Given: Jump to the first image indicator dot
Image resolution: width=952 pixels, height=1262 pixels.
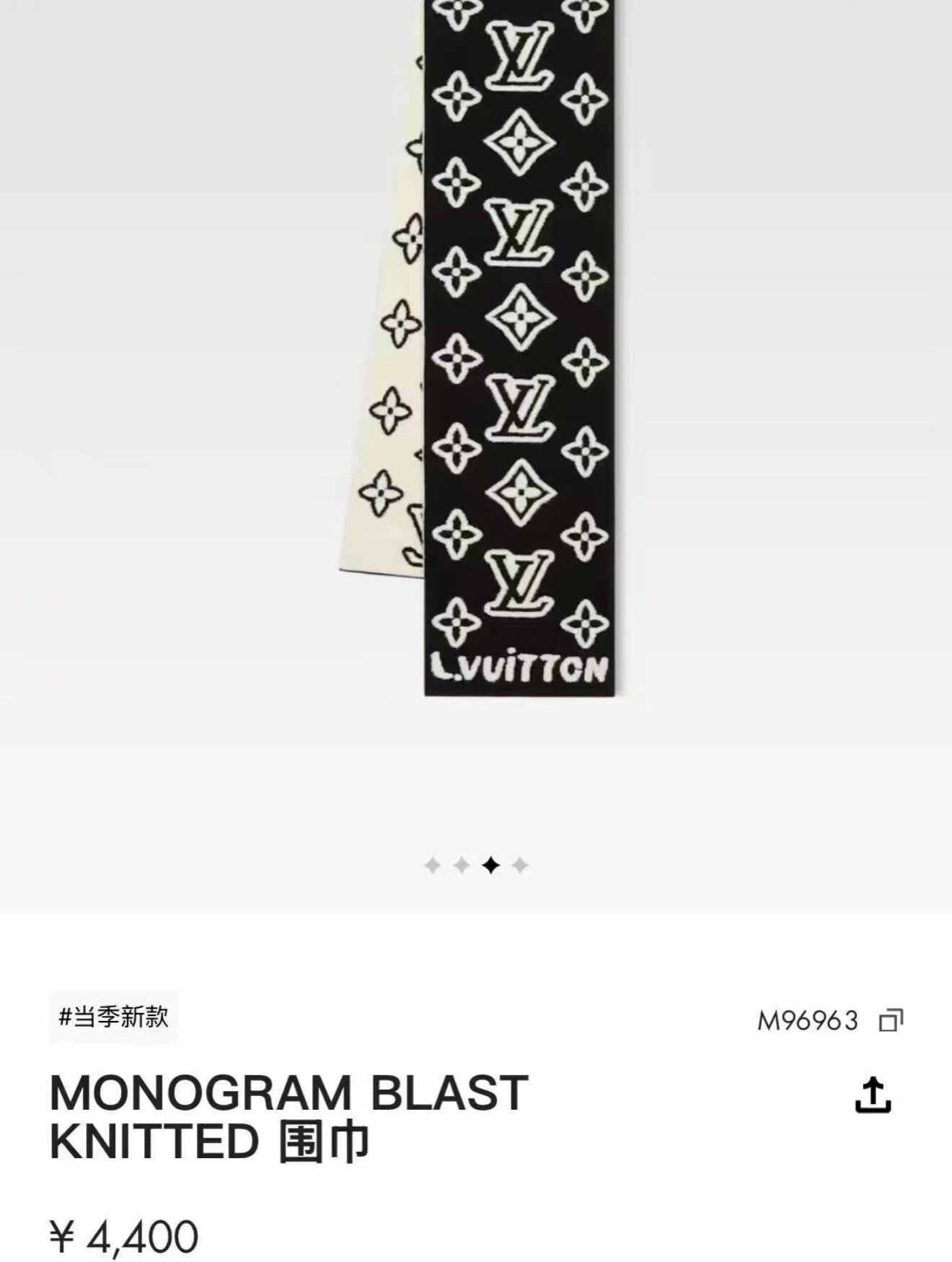Looking at the screenshot, I should pos(432,865).
